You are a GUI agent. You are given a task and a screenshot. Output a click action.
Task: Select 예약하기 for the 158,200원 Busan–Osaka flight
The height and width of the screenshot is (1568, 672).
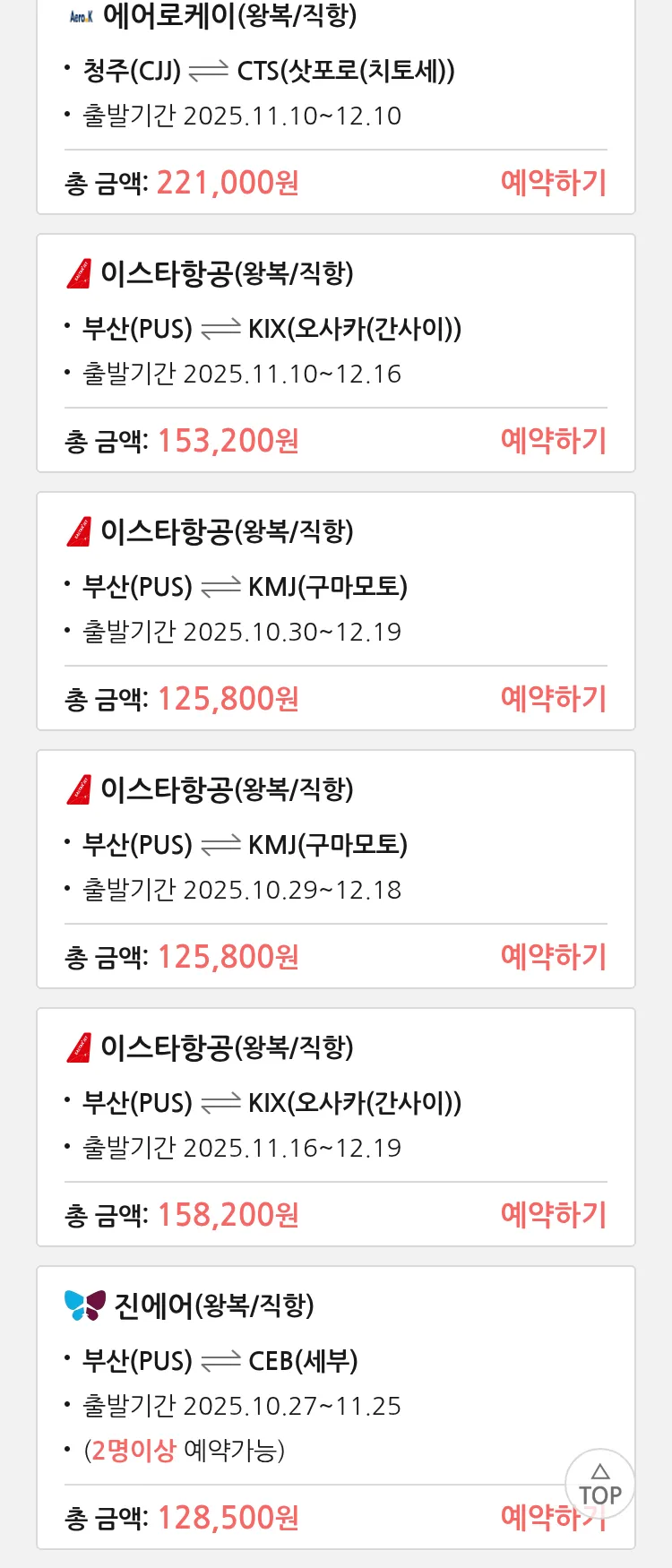(x=553, y=1215)
